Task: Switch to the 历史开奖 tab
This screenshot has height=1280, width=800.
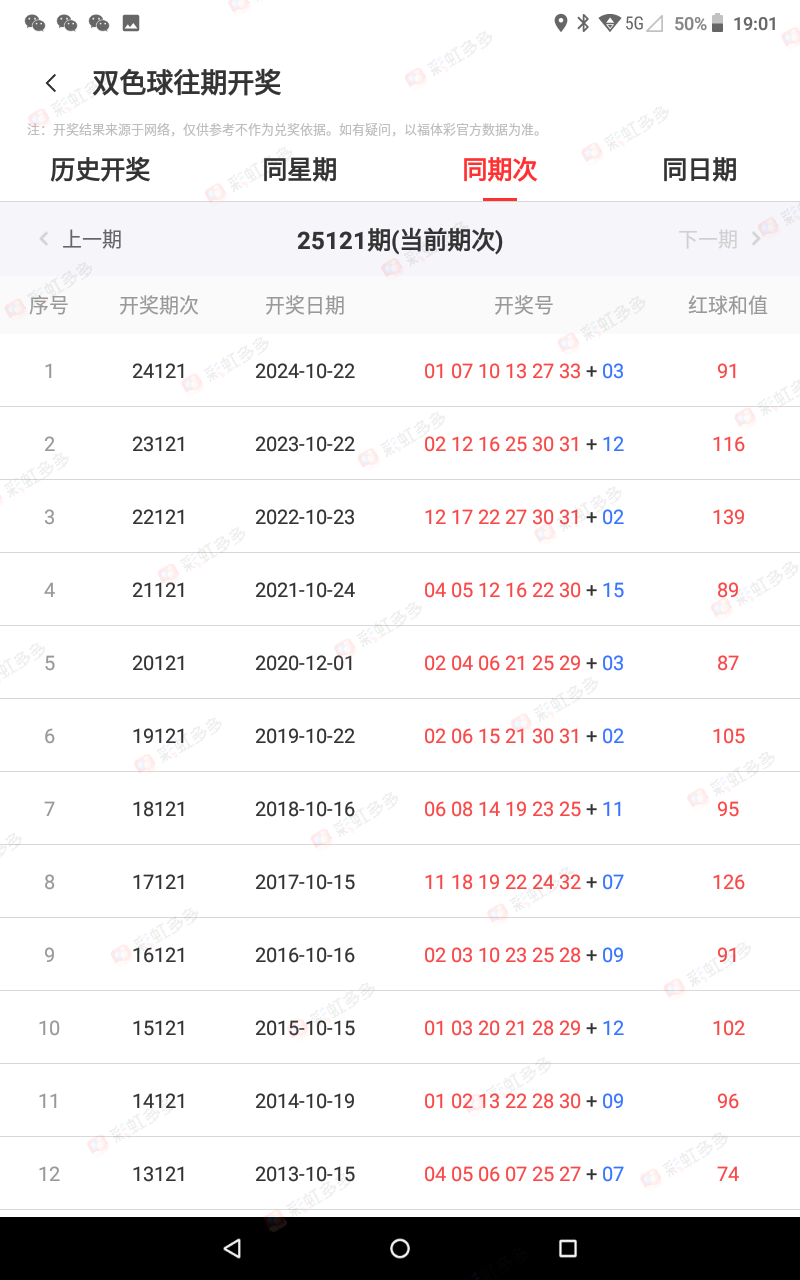Action: 100,170
